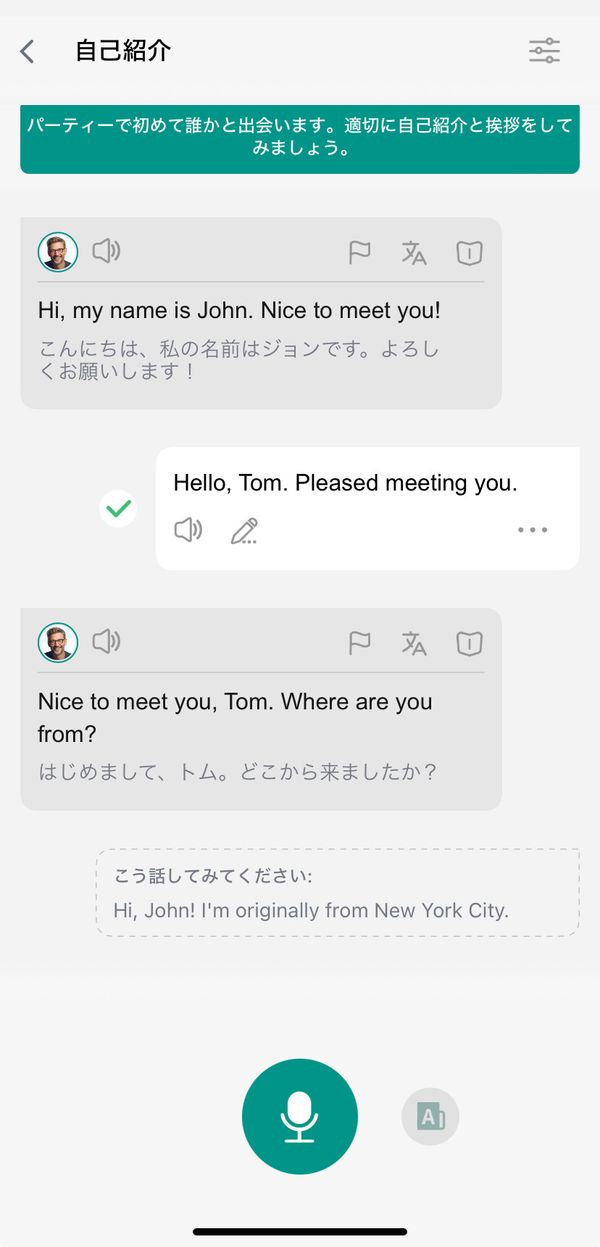
Task: Tap John's avatar on the first message
Action: tap(58, 252)
